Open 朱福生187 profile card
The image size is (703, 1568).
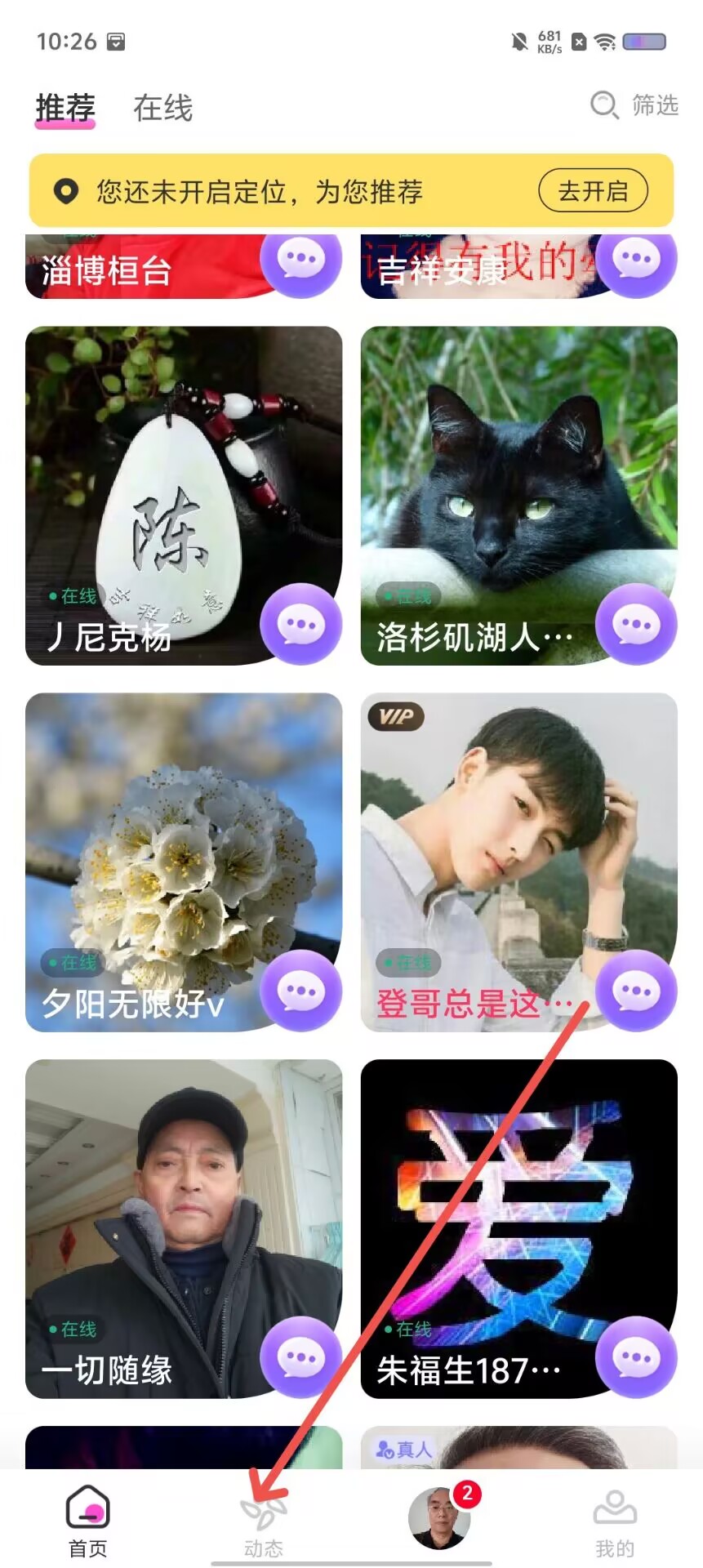(x=519, y=1229)
